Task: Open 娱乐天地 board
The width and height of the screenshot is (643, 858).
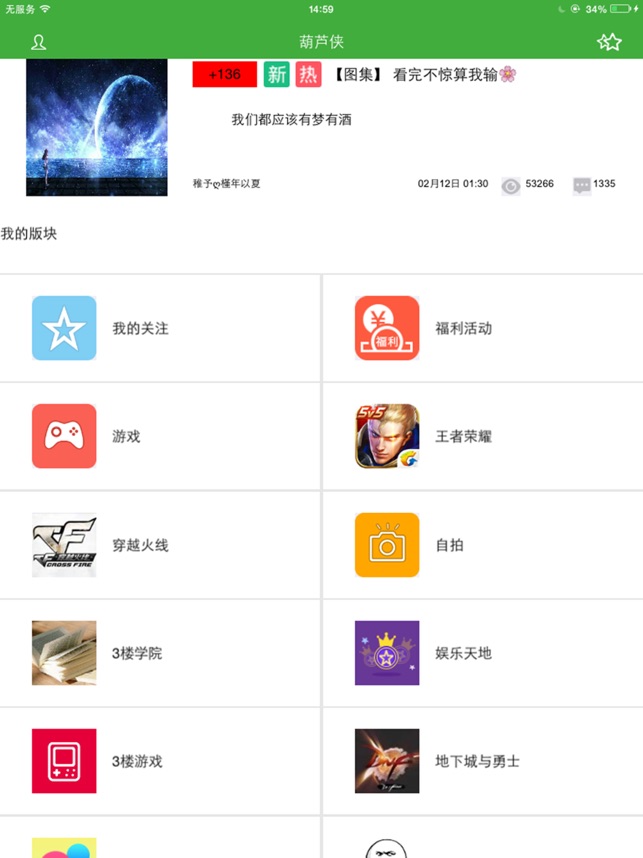Action: 482,653
